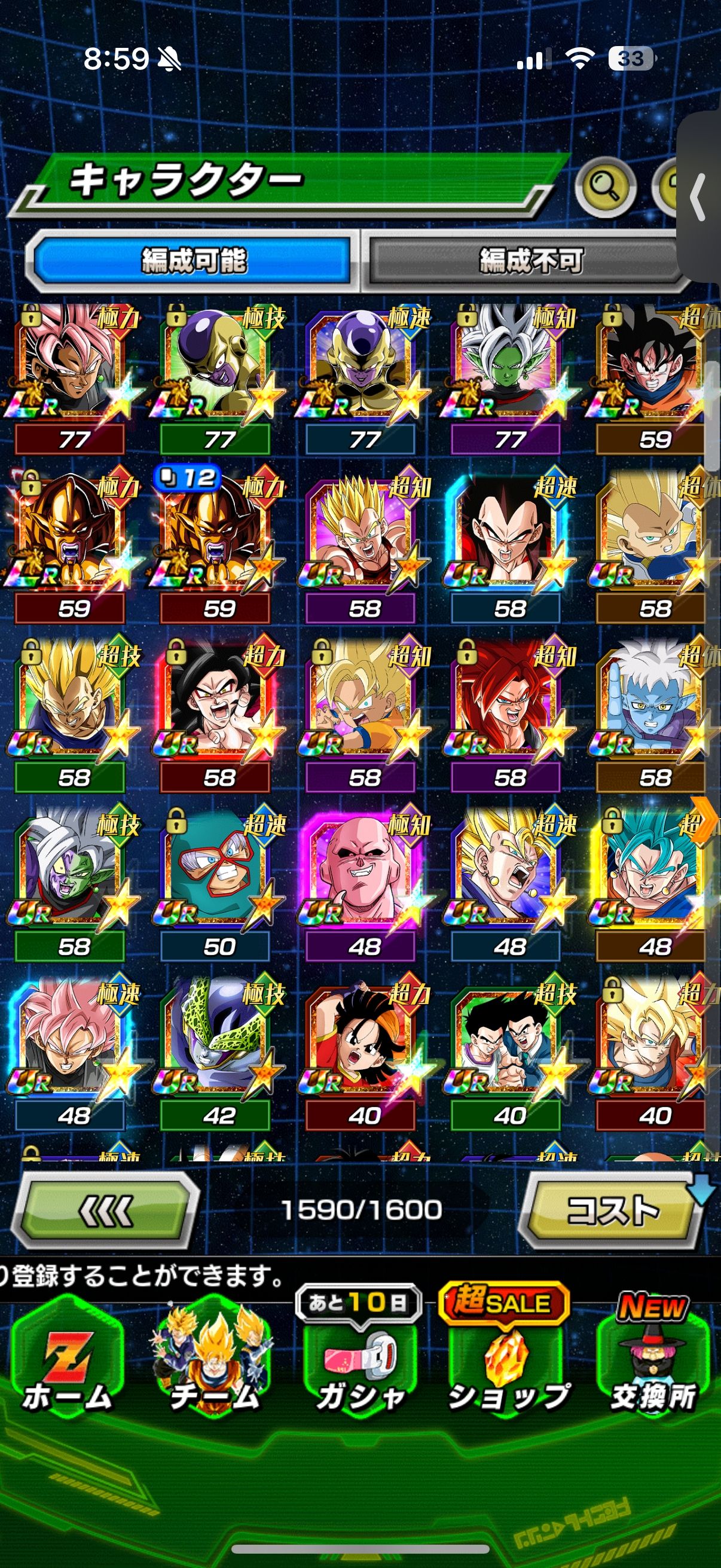
Task: Expand the side panel arrow handle
Action: [x=698, y=197]
